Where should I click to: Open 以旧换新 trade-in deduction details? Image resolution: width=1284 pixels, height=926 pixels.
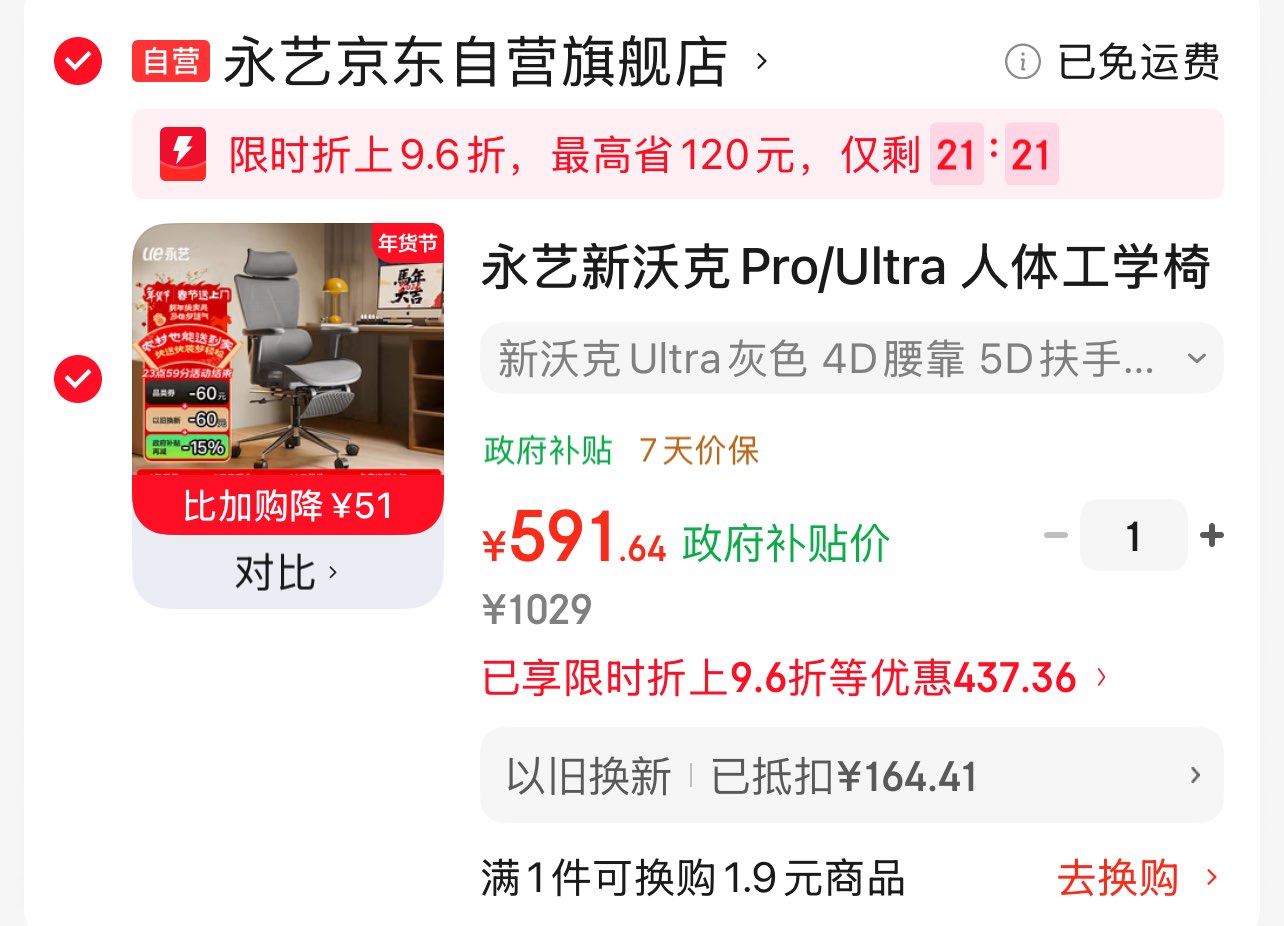tap(851, 776)
